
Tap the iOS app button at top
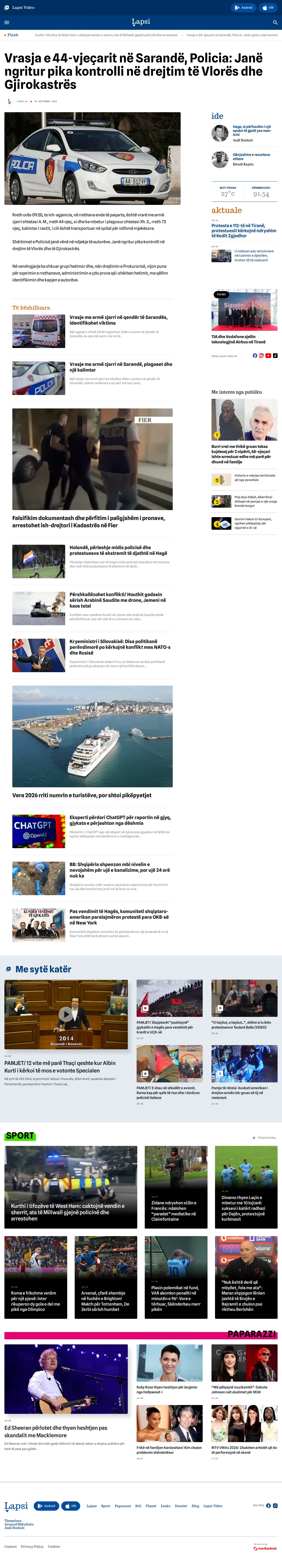tap(268, 7)
